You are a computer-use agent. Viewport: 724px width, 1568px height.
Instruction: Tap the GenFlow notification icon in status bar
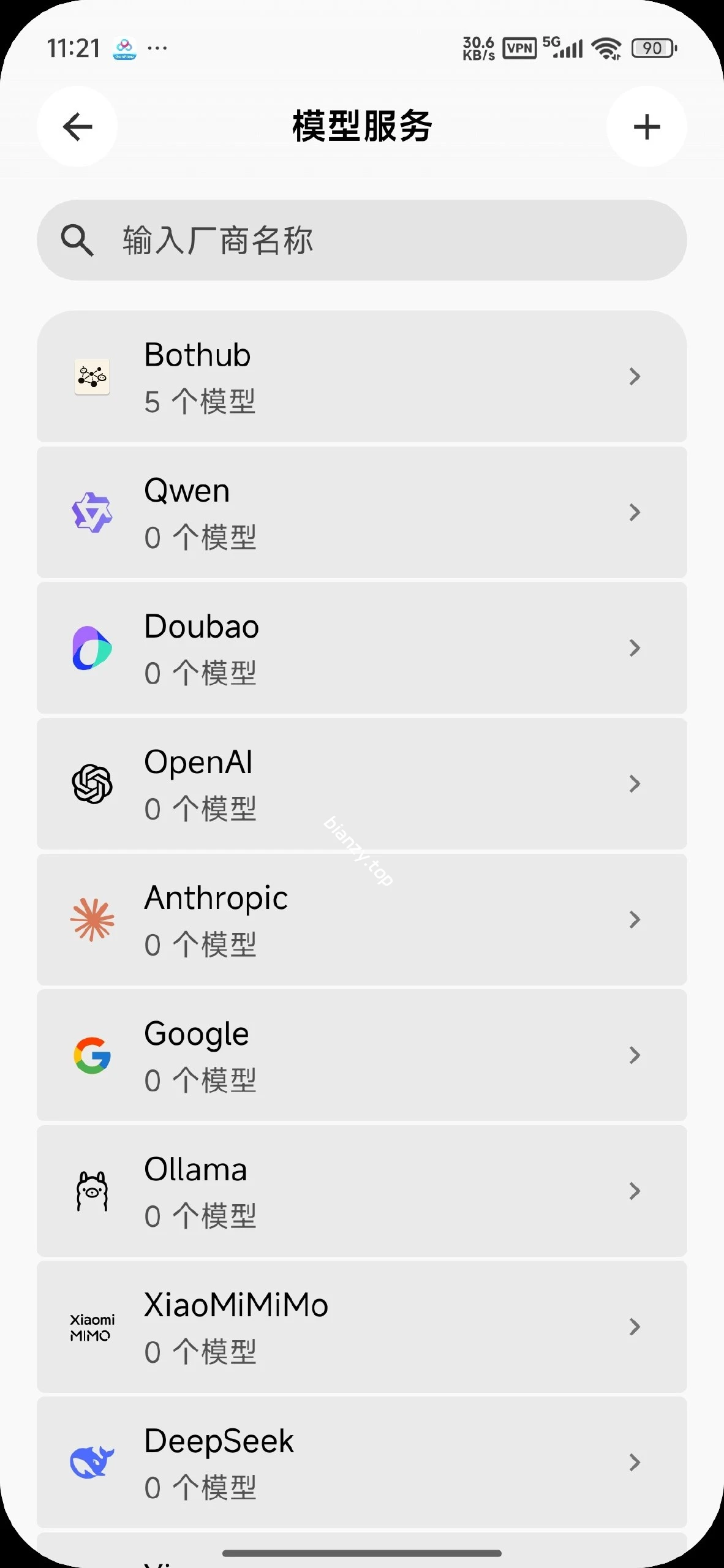pos(124,47)
